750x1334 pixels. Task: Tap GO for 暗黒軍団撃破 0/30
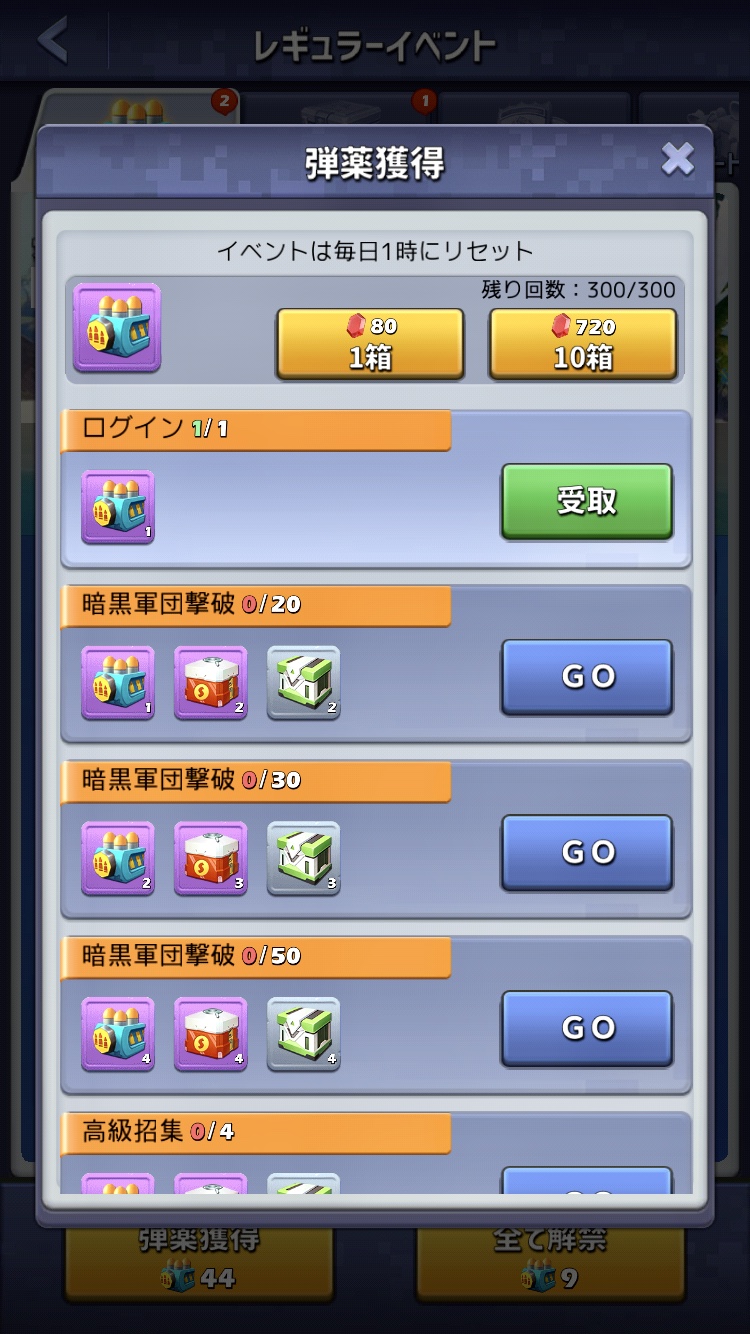pos(587,853)
